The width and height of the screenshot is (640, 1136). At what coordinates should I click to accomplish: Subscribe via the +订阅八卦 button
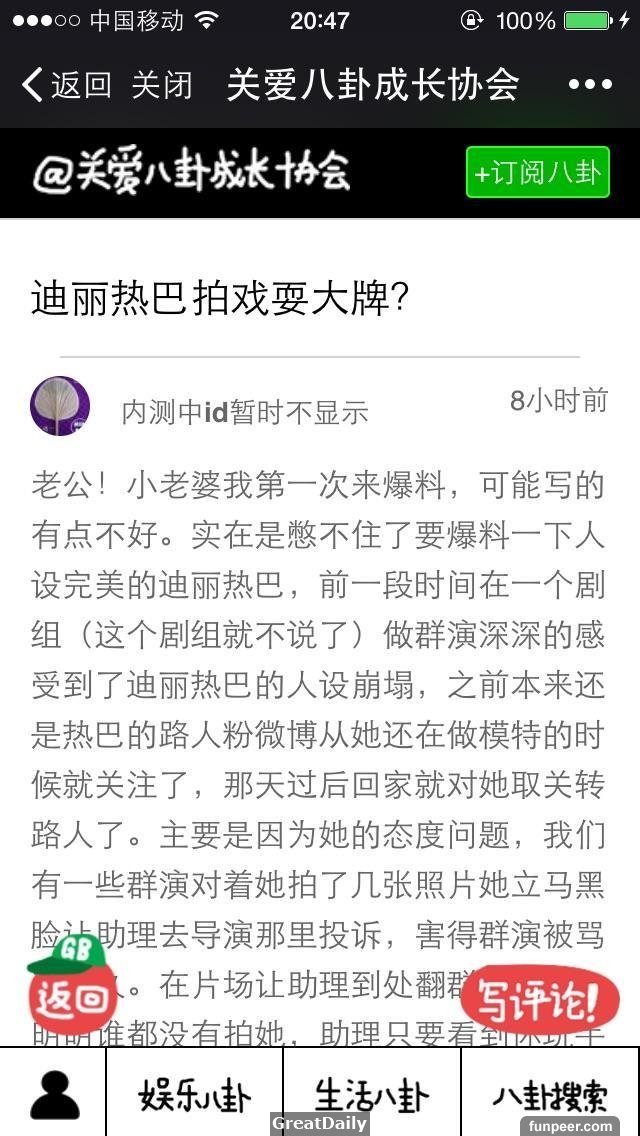(x=537, y=172)
